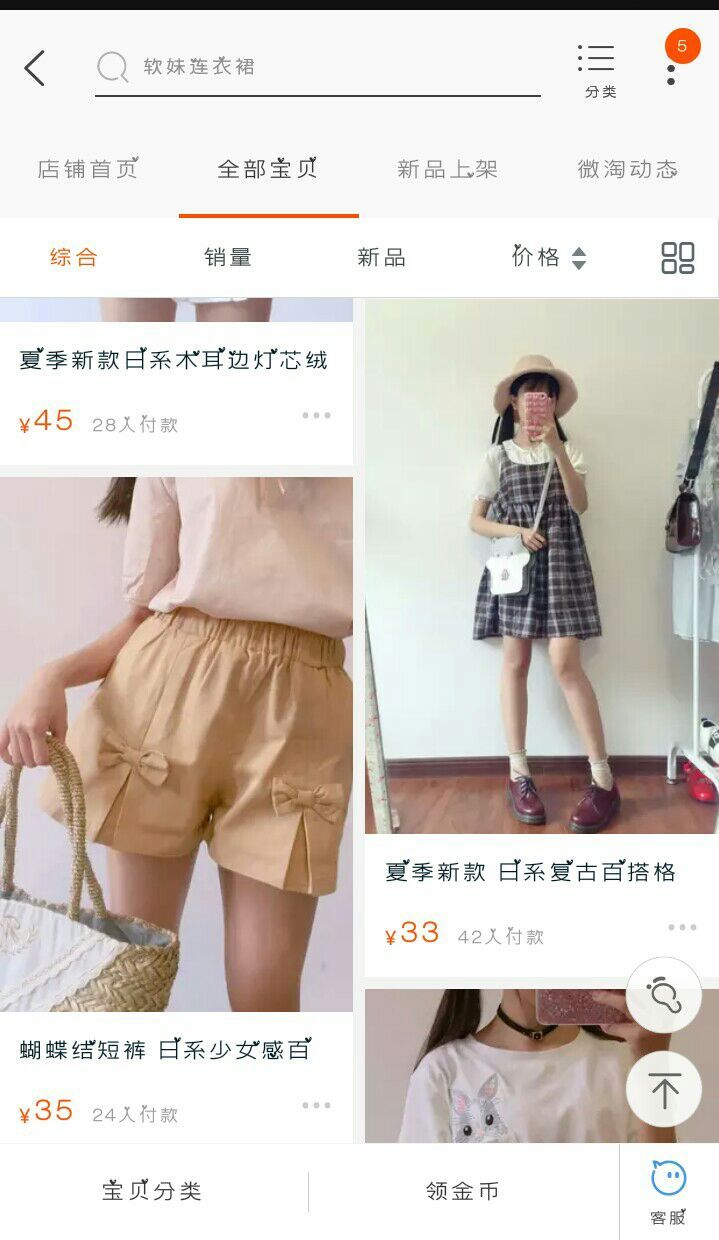Switch to the 新品上架 tab
The image size is (719, 1240).
(x=447, y=169)
